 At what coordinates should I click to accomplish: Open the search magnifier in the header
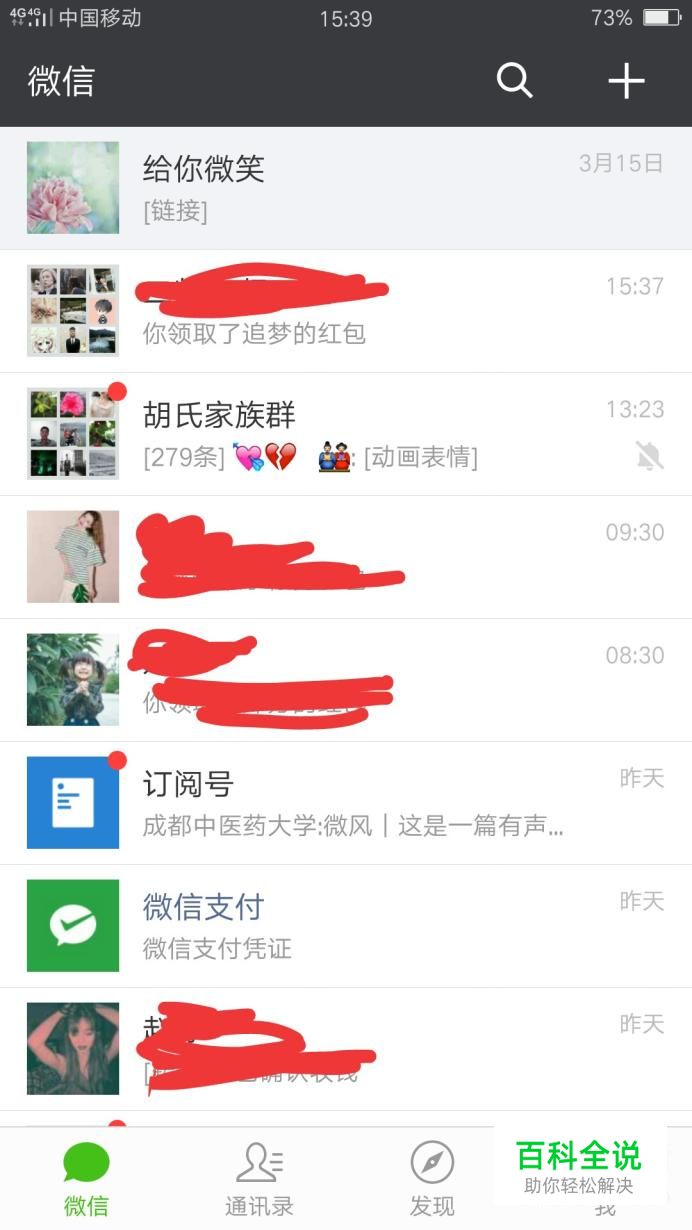[x=514, y=81]
